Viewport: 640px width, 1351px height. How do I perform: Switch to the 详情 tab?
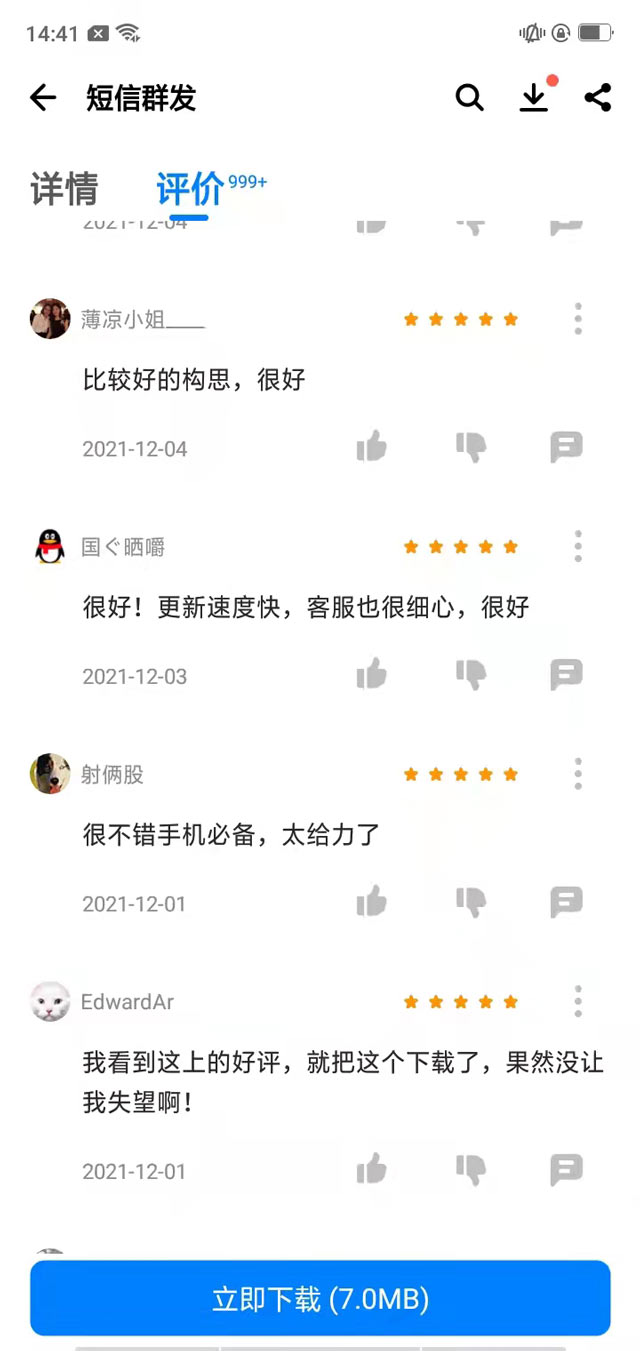[x=64, y=189]
